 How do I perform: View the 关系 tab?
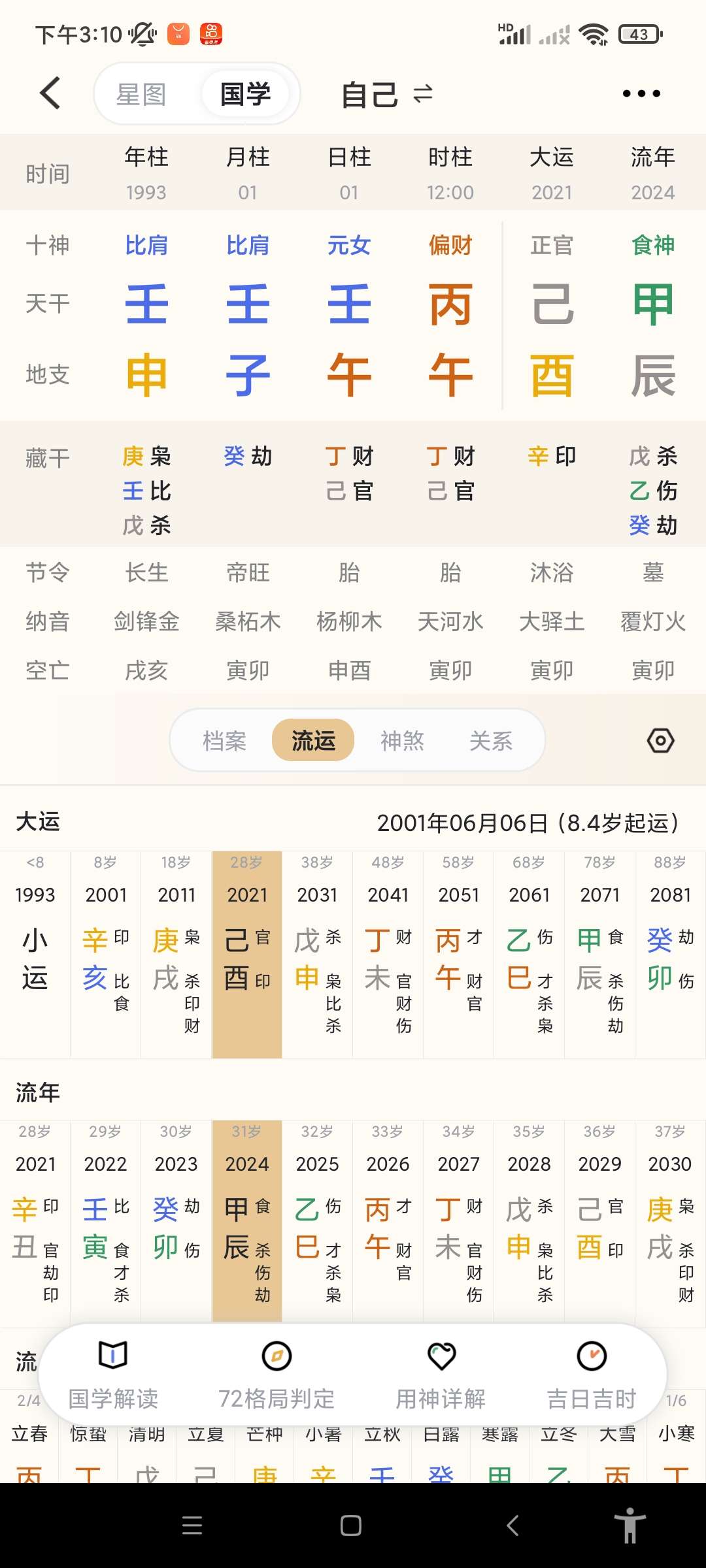491,741
